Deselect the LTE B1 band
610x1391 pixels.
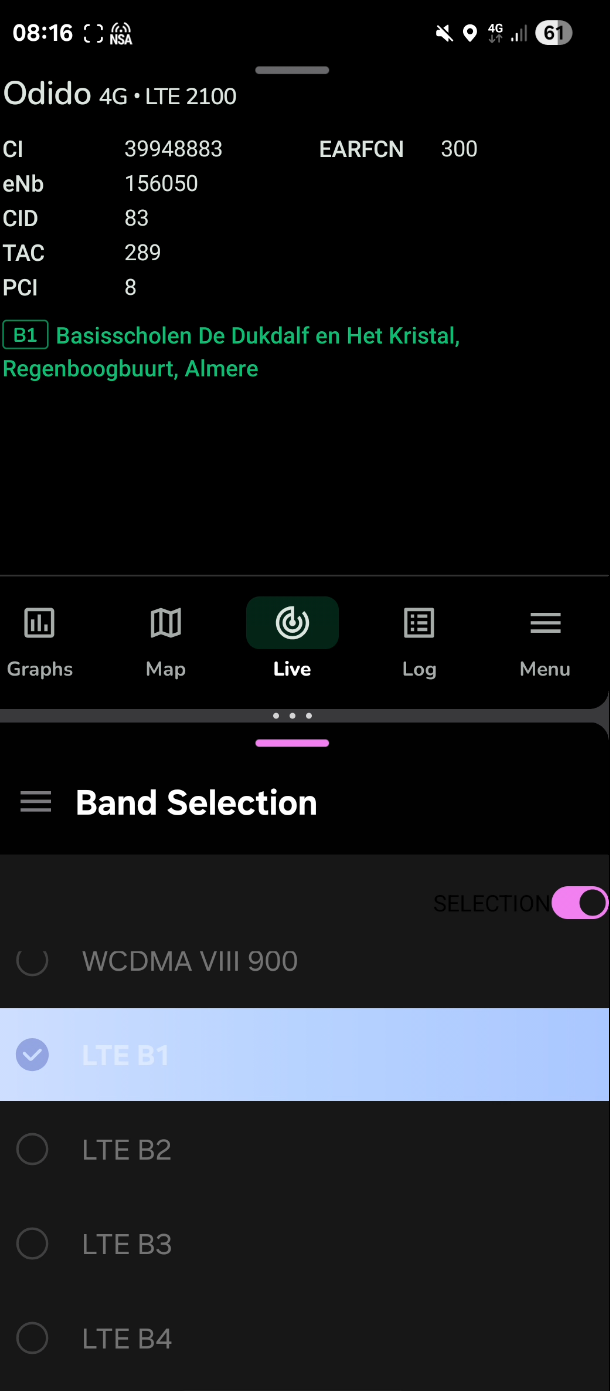33,1054
